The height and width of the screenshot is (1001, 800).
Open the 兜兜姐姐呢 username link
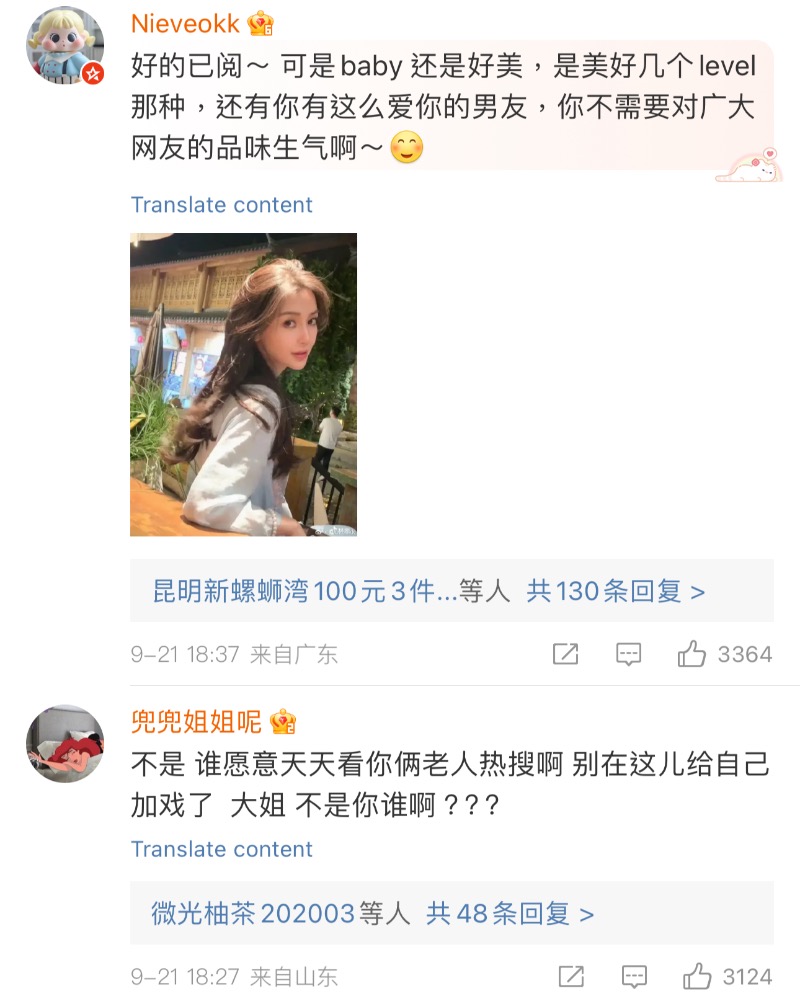tap(196, 721)
